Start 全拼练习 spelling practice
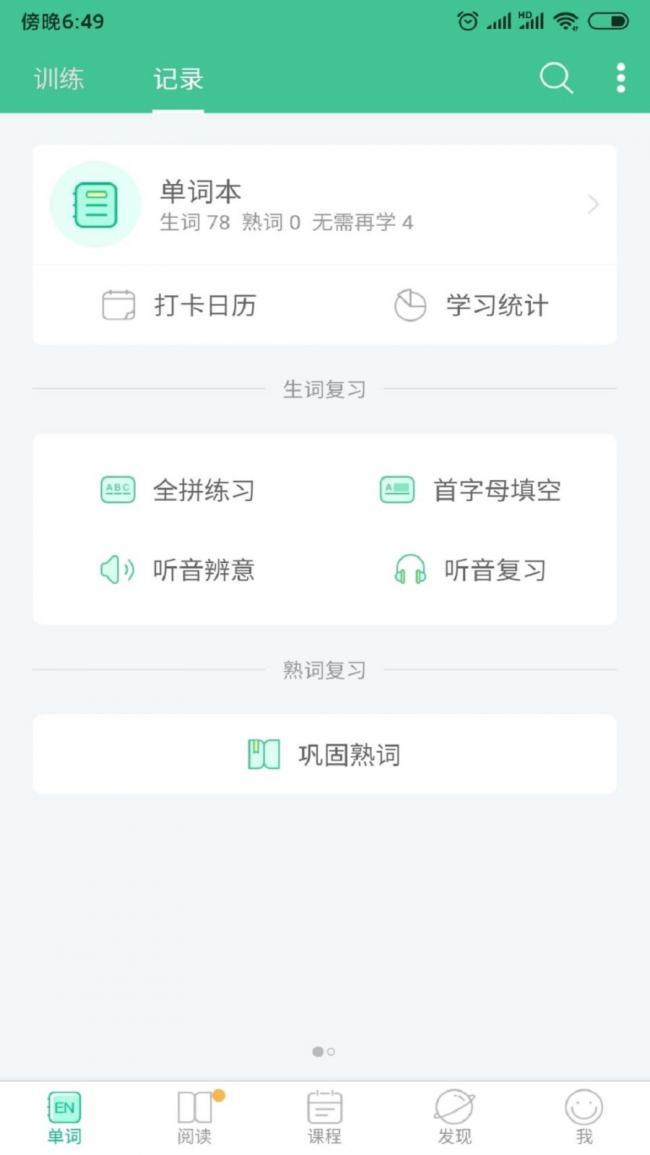Viewport: 650px width, 1155px height. (178, 490)
